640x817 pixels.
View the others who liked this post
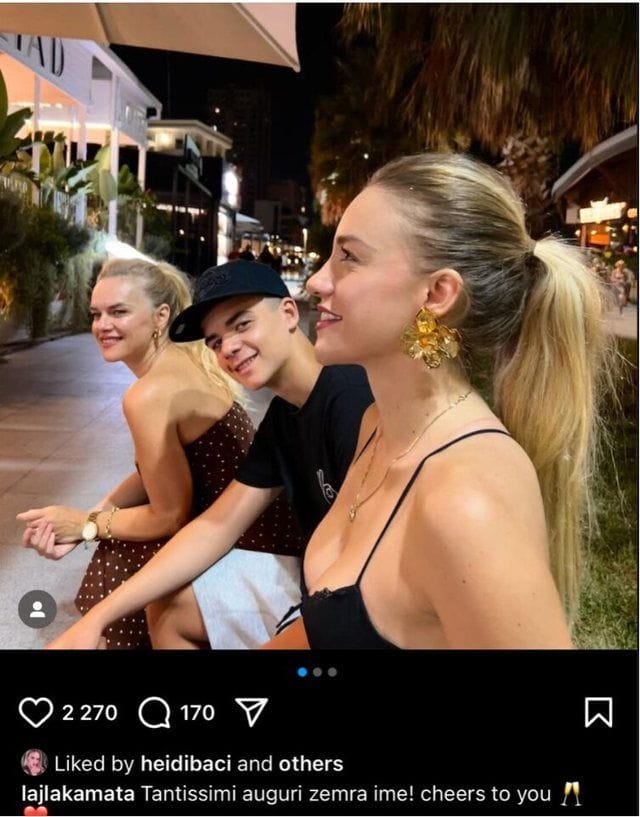[310, 764]
